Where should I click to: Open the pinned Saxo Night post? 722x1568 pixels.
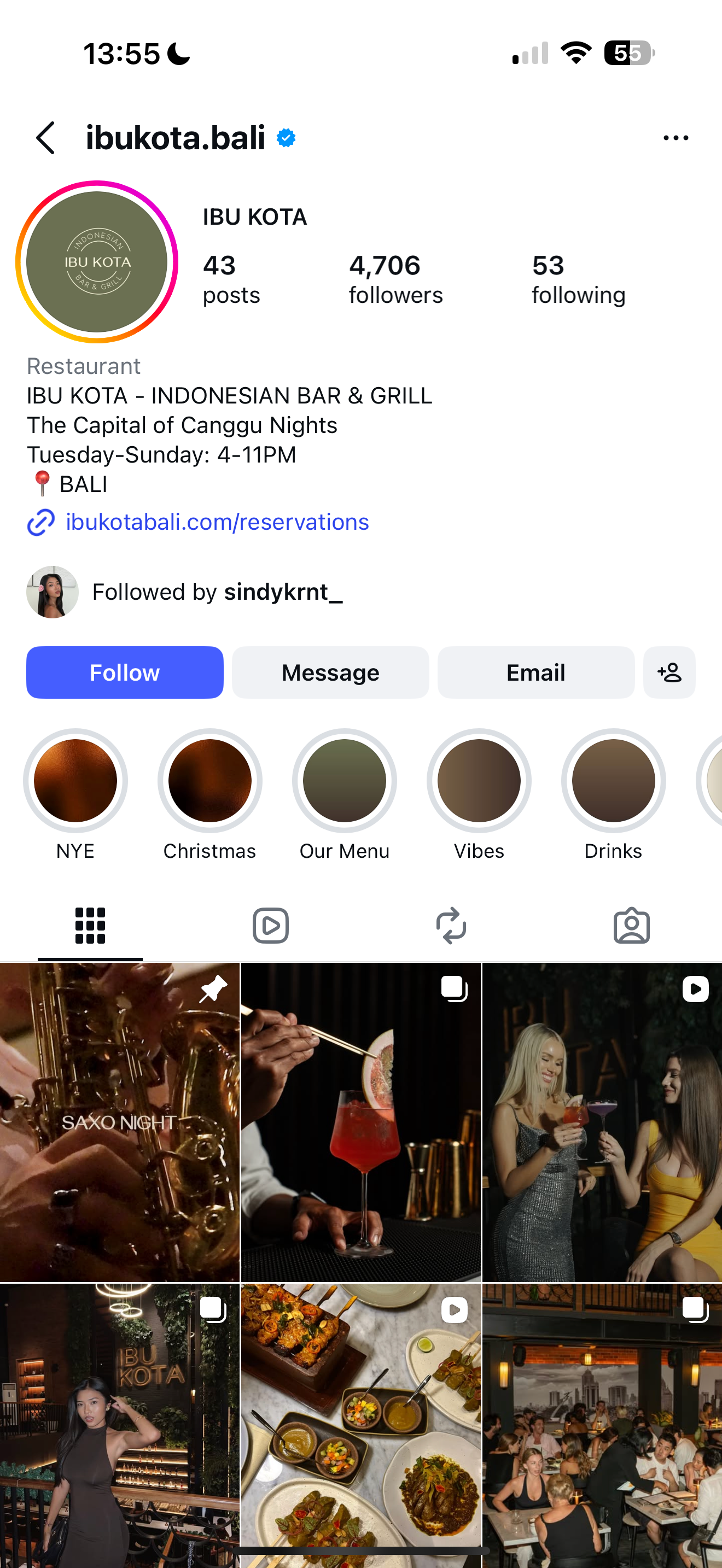tap(119, 1122)
